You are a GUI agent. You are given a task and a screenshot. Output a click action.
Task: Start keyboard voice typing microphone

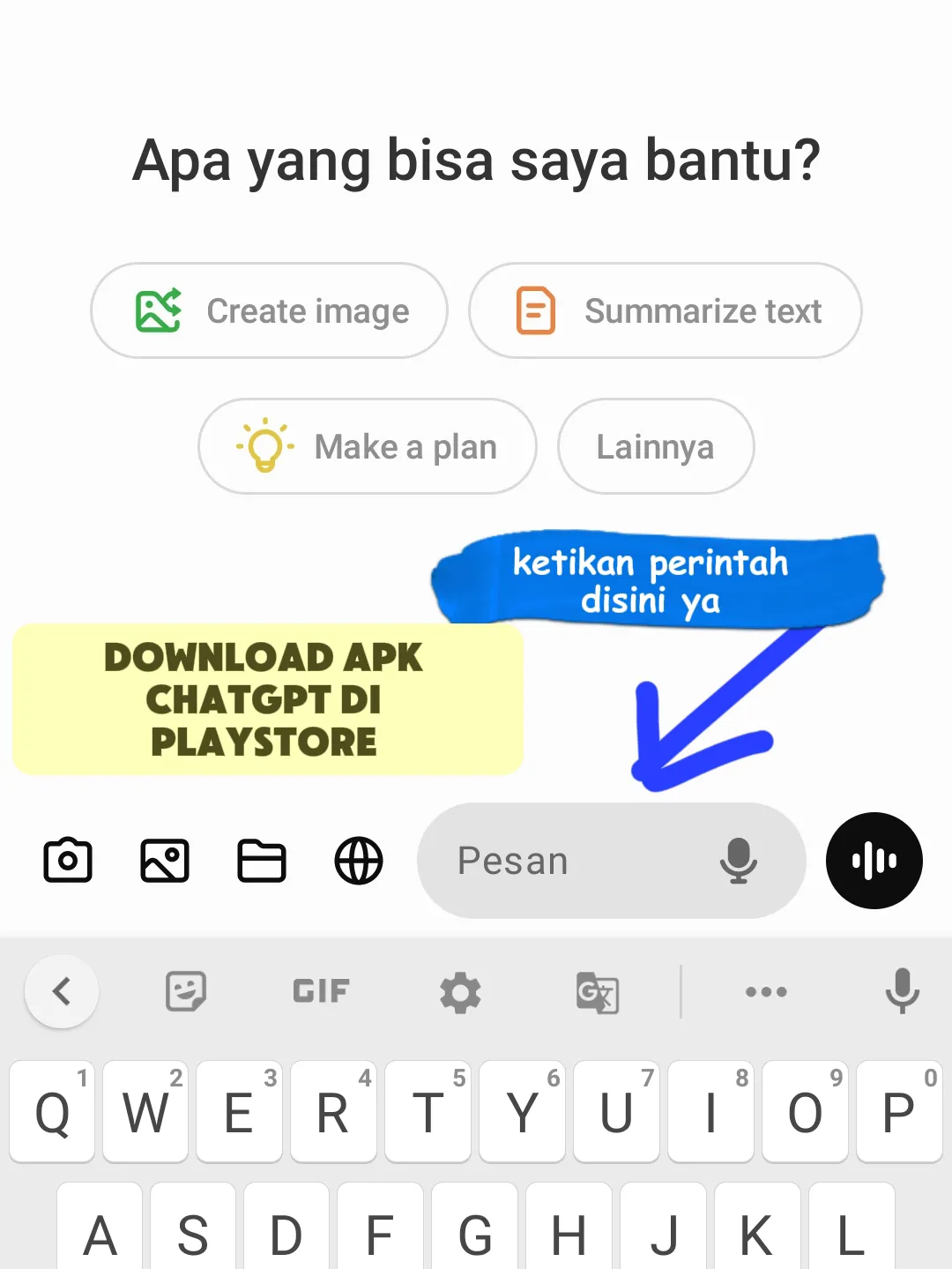[902, 991]
